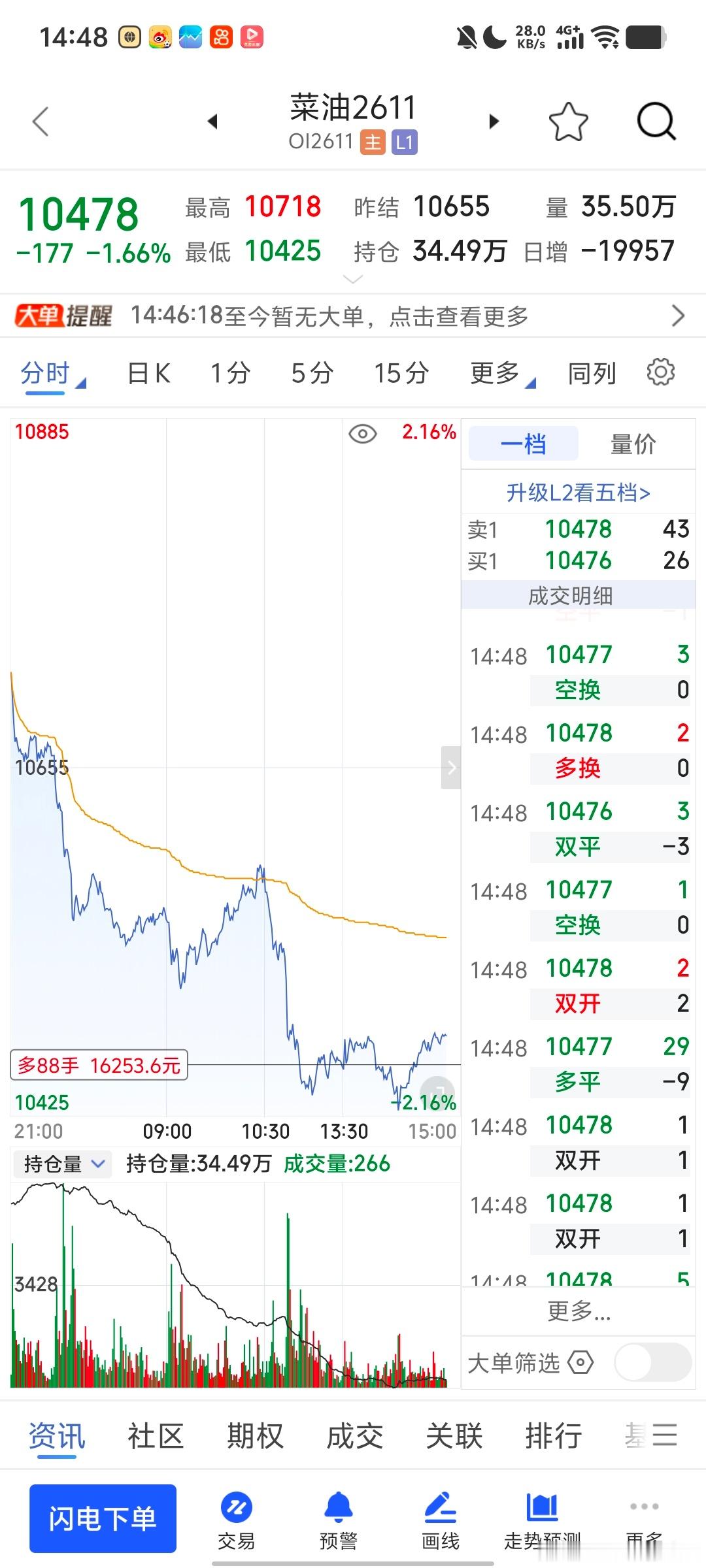Select the 5分 chart interval
This screenshot has width=706, height=1568.
tap(312, 374)
